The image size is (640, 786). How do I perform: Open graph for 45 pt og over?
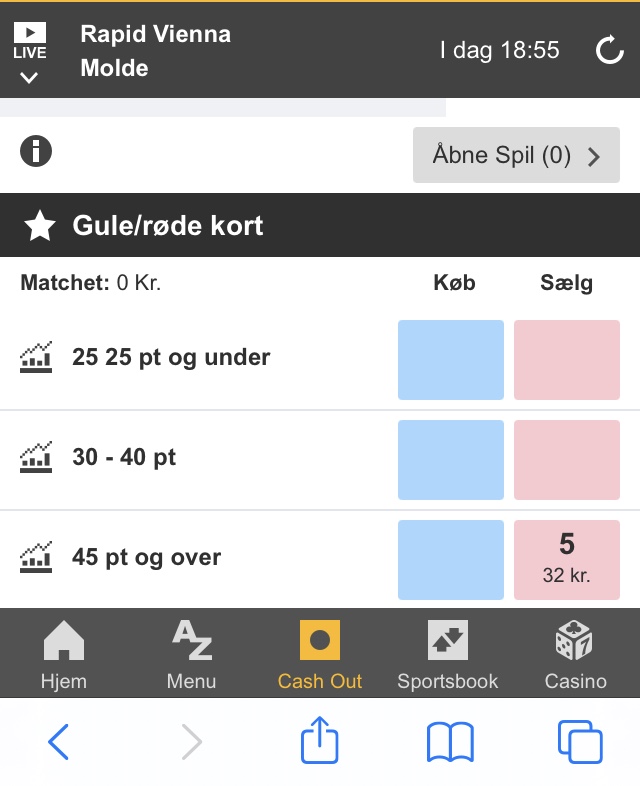[x=36, y=557]
